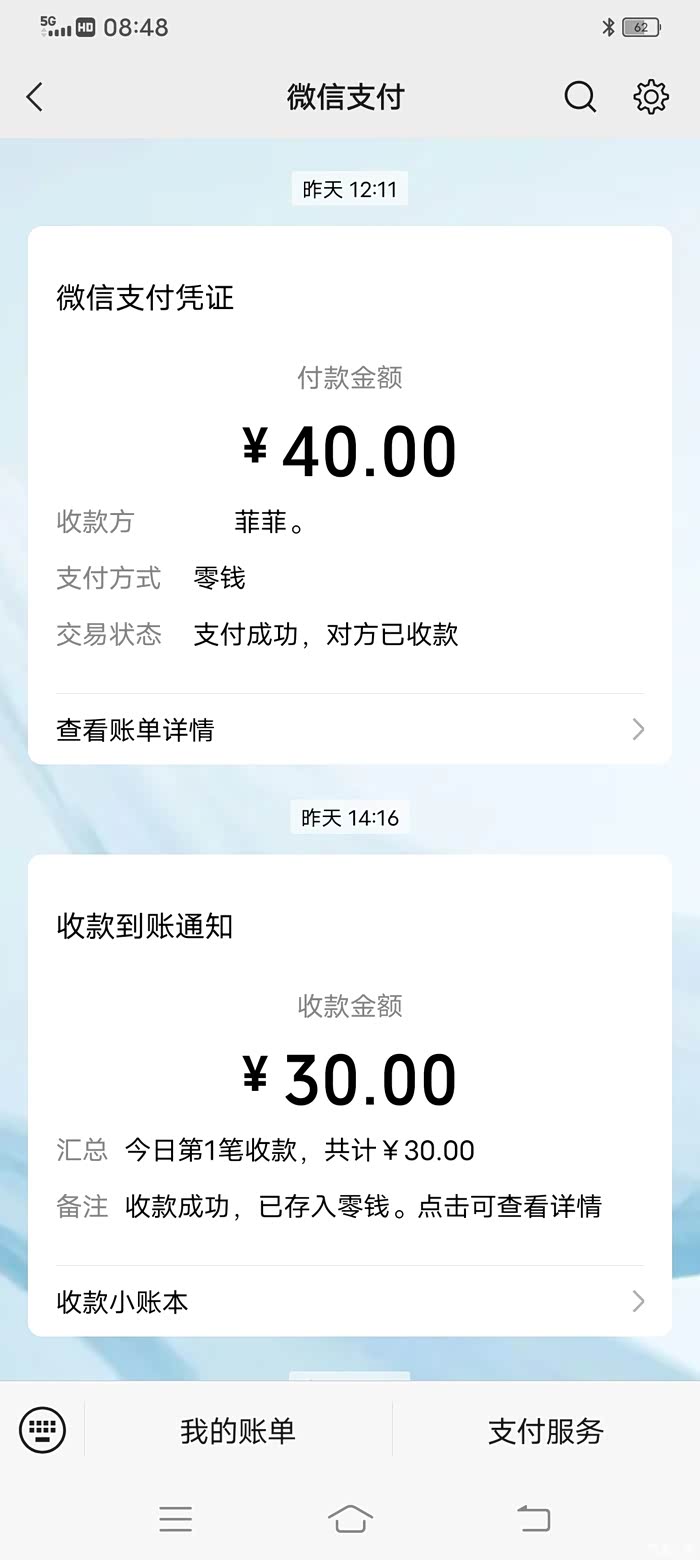Screen dimensions: 700x1560
Task: View 查看账单详情 for the payment
Action: pos(350,730)
